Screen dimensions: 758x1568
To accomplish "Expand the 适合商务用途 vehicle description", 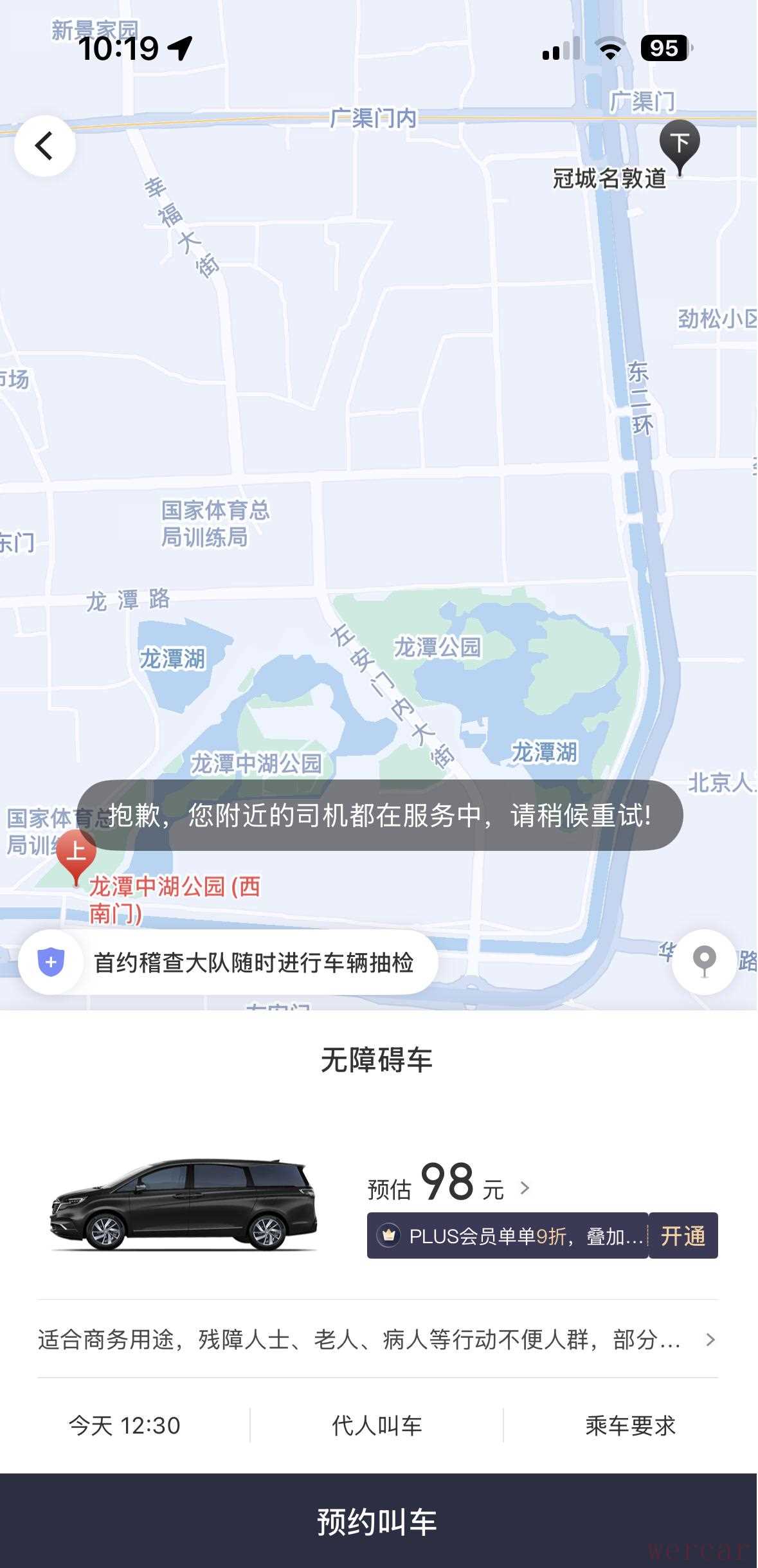I will pyautogui.click(x=377, y=1339).
